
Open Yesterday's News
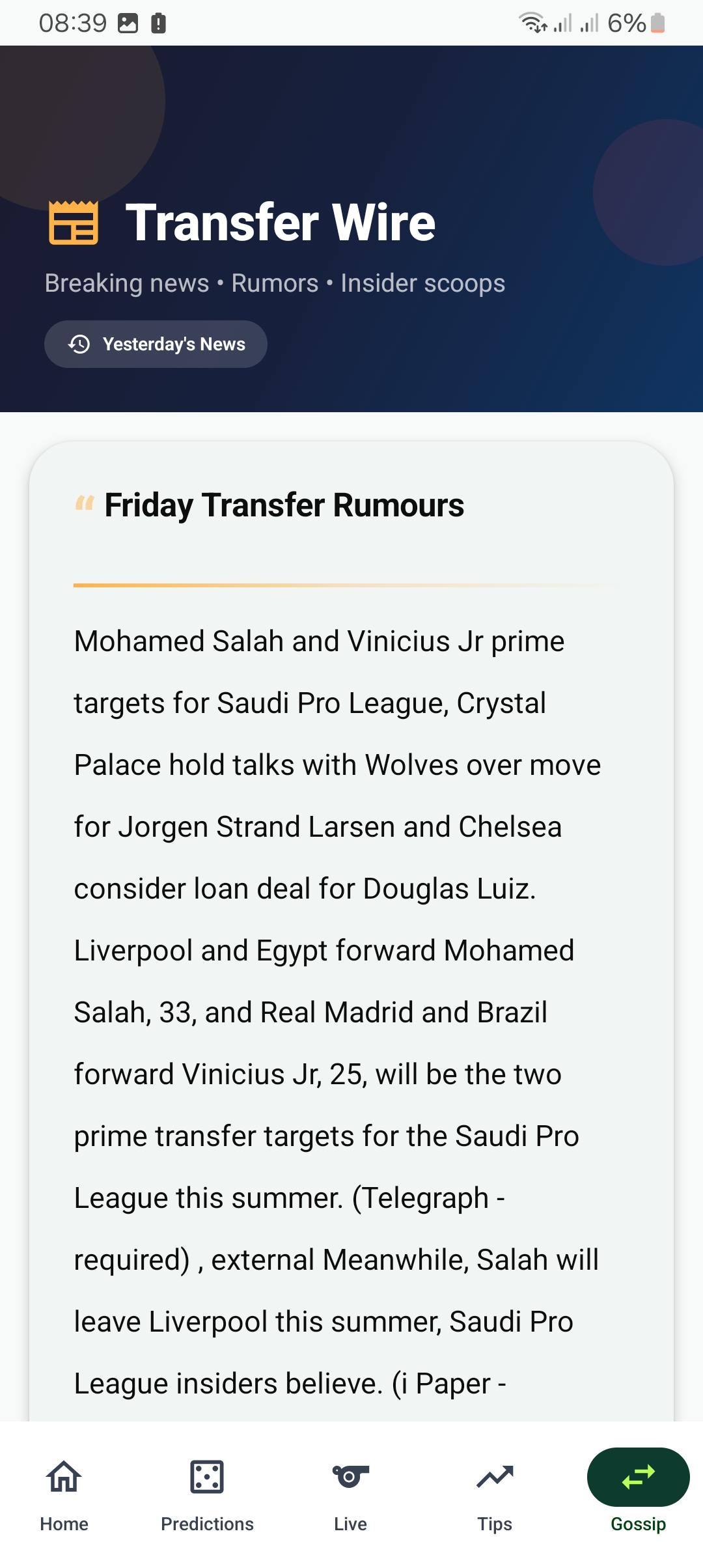click(x=156, y=344)
